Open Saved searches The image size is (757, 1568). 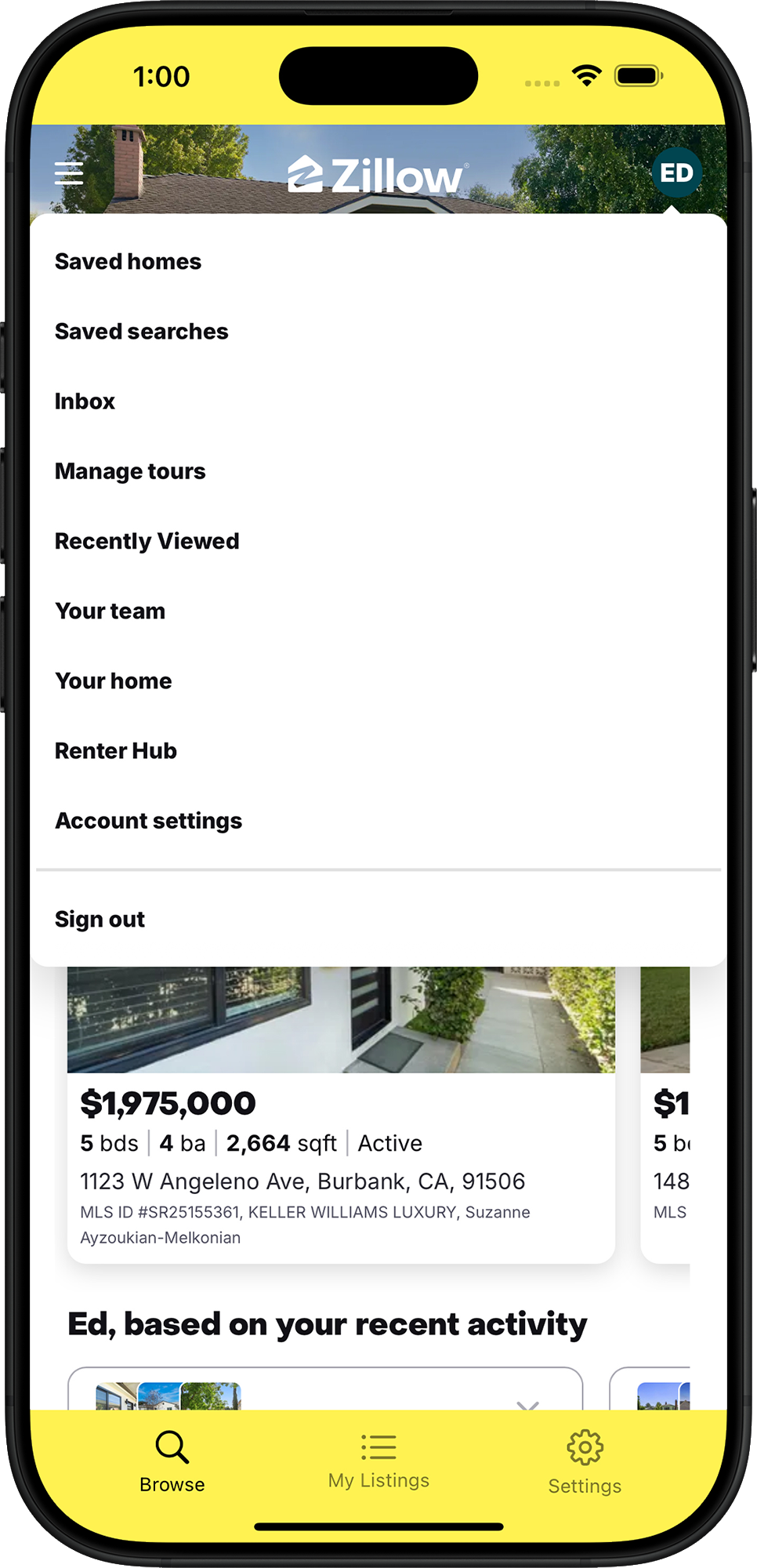point(141,332)
